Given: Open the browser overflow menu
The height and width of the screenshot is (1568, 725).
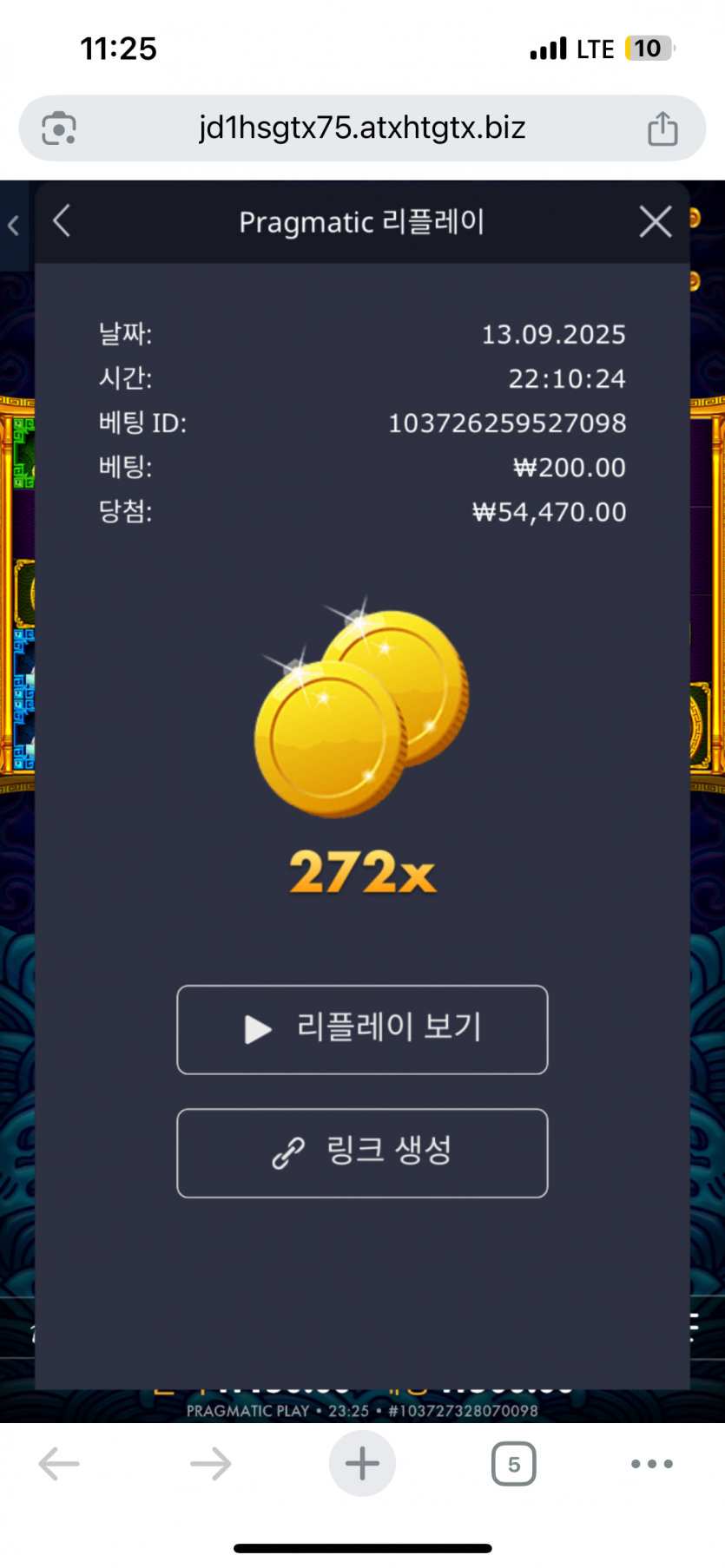Looking at the screenshot, I should click(x=652, y=1464).
